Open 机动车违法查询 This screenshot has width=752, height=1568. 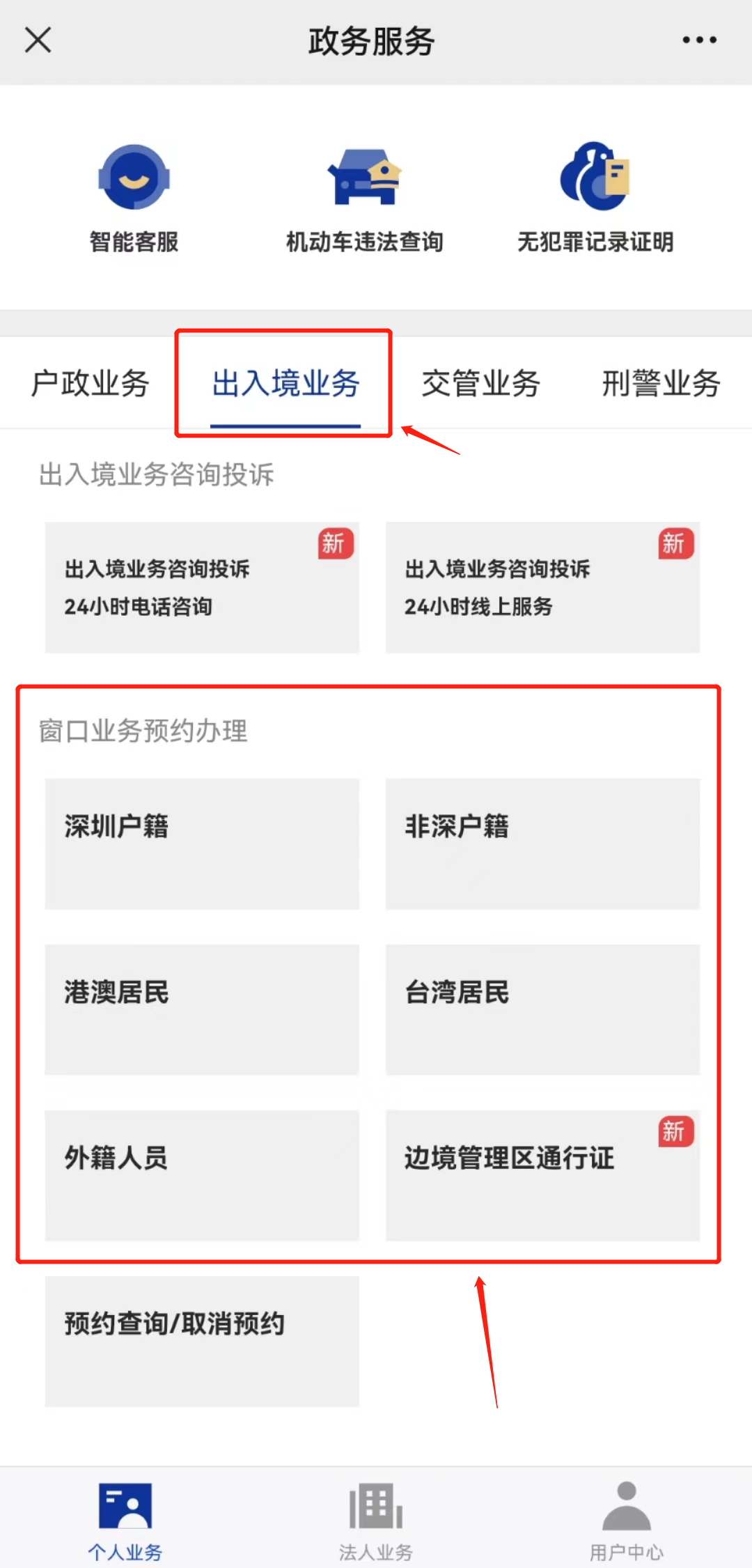(365, 199)
